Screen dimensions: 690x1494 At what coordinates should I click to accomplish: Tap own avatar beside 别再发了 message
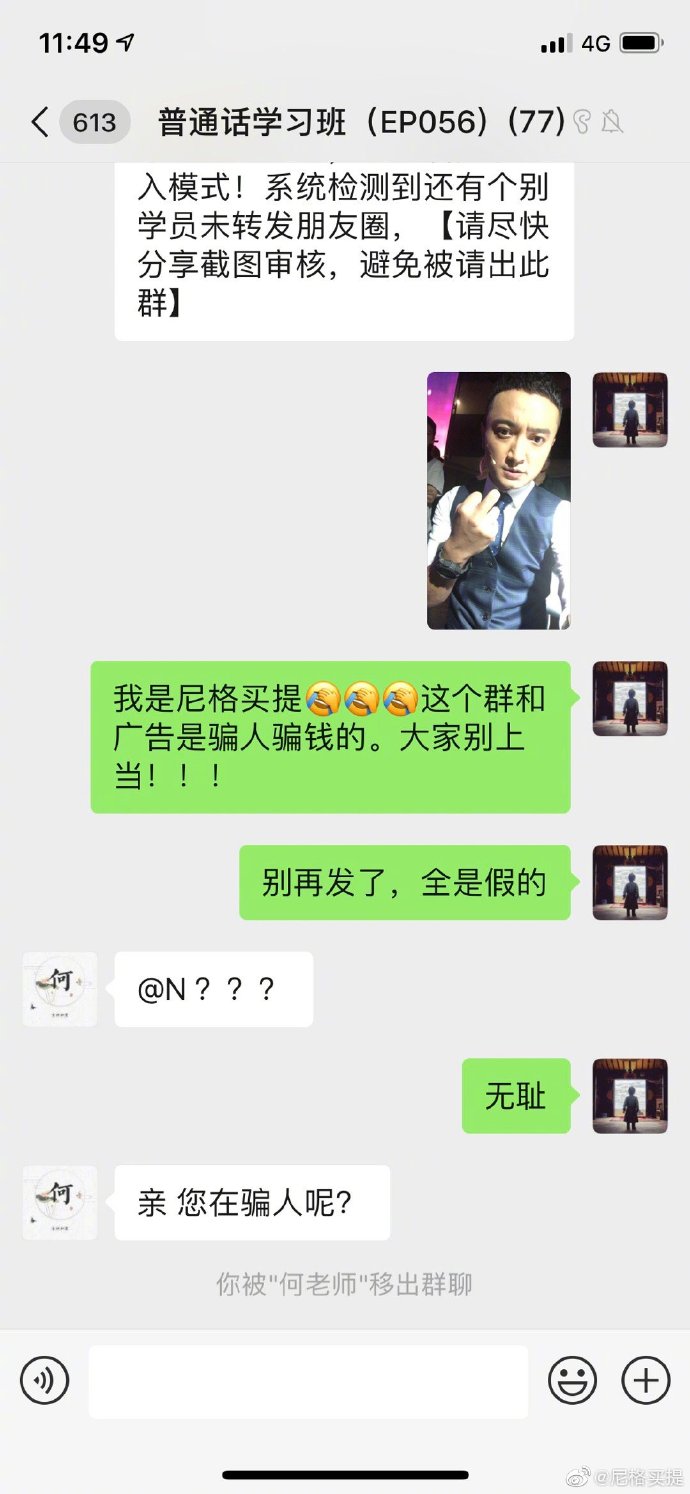630,883
